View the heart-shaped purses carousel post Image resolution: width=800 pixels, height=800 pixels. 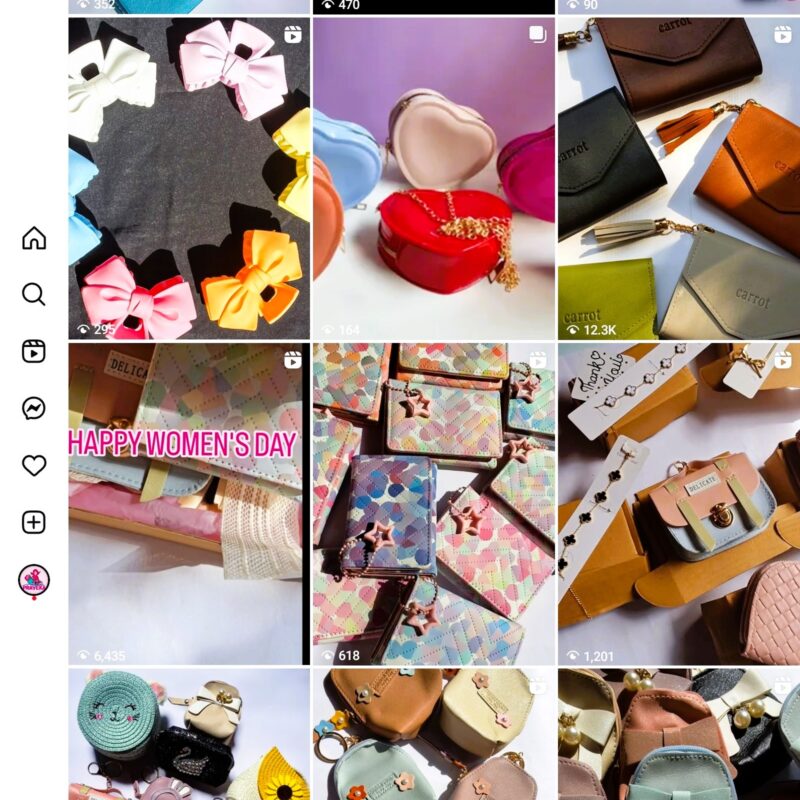[433, 180]
